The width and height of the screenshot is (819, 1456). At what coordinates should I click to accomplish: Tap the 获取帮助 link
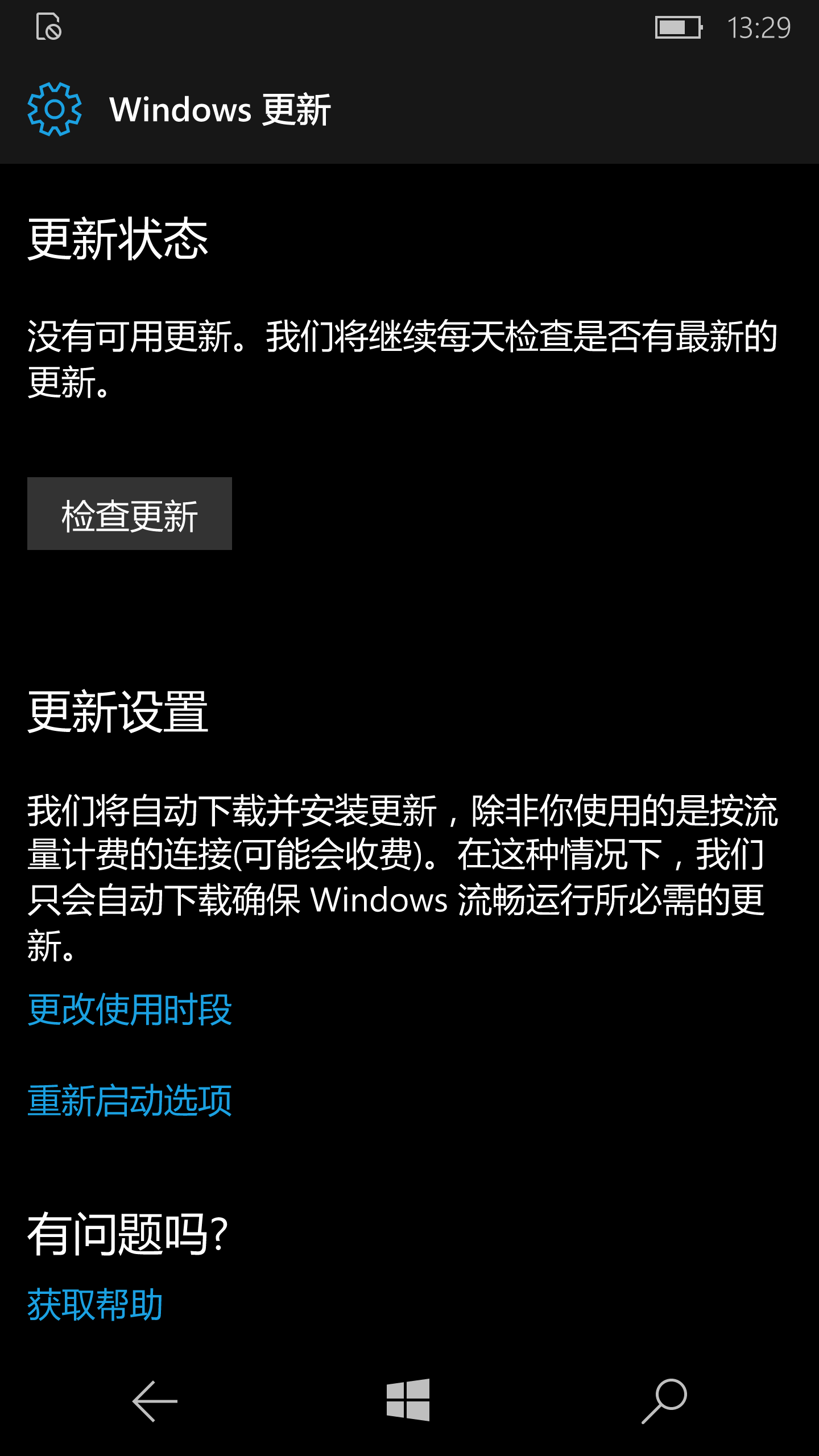coord(96,1305)
